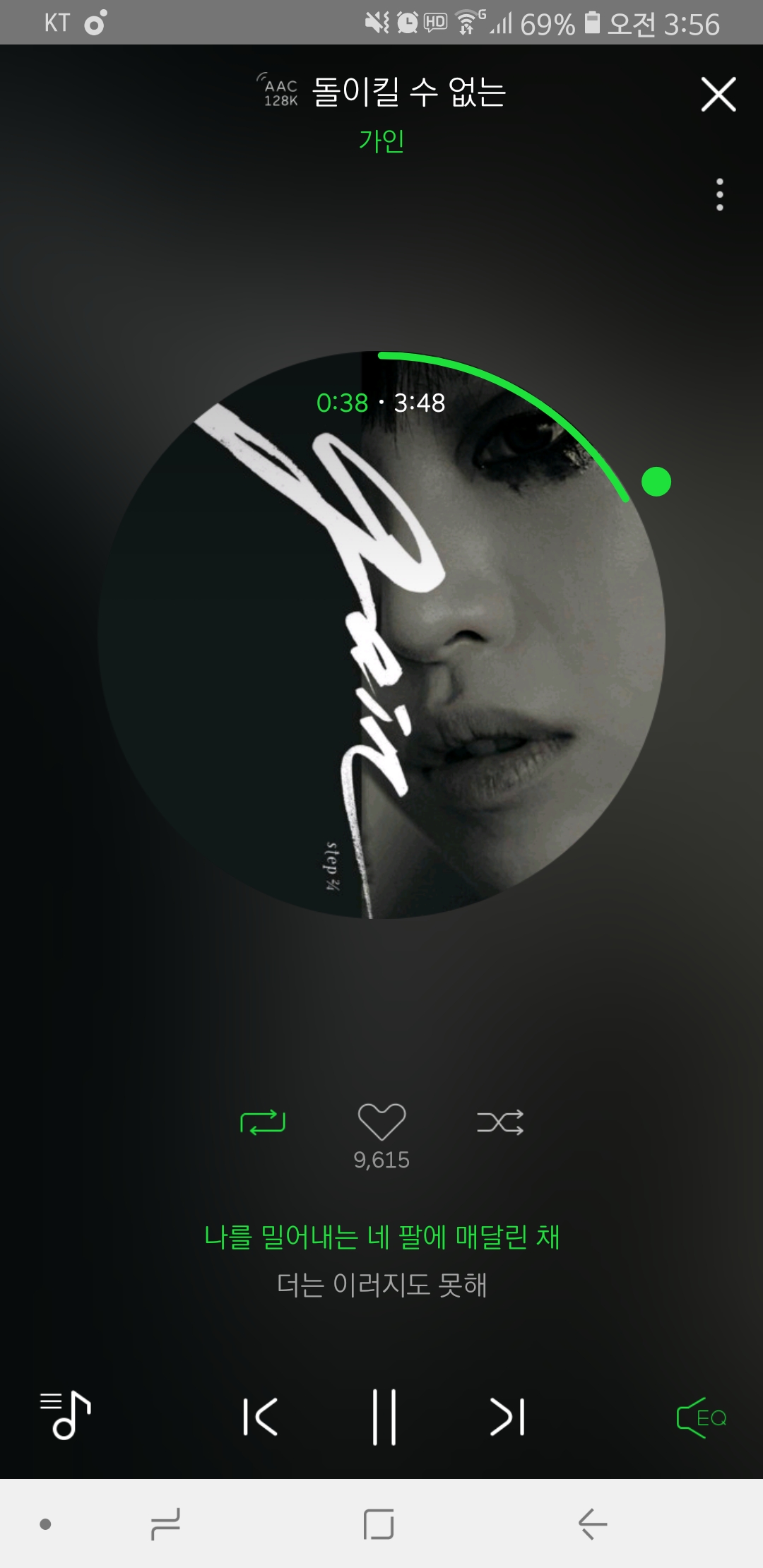Toggle the repeat mode
The image size is (763, 1568).
point(263,1122)
